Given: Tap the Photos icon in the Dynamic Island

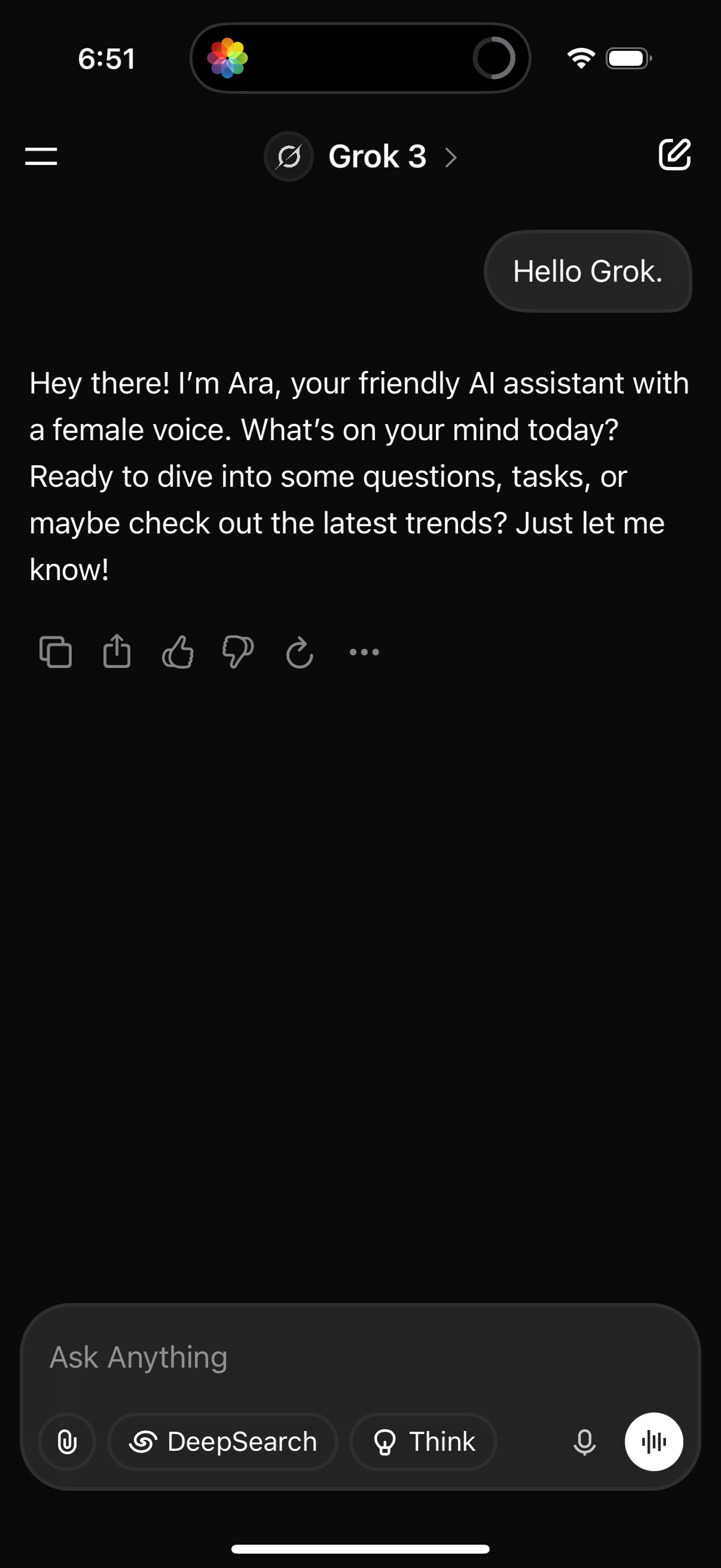Looking at the screenshot, I should click(x=229, y=58).
